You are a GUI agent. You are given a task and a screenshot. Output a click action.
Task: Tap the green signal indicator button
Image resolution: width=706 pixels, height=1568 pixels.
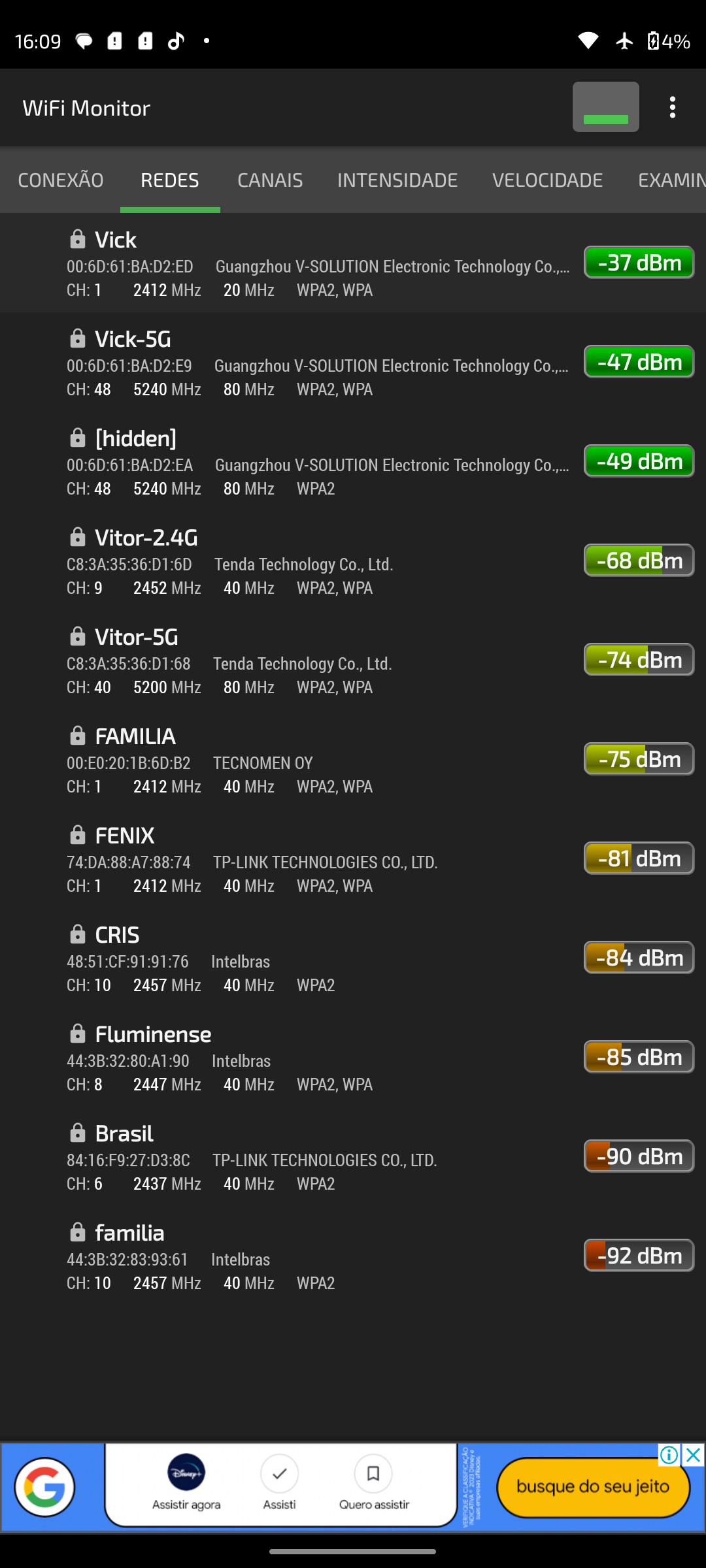pyautogui.click(x=605, y=107)
